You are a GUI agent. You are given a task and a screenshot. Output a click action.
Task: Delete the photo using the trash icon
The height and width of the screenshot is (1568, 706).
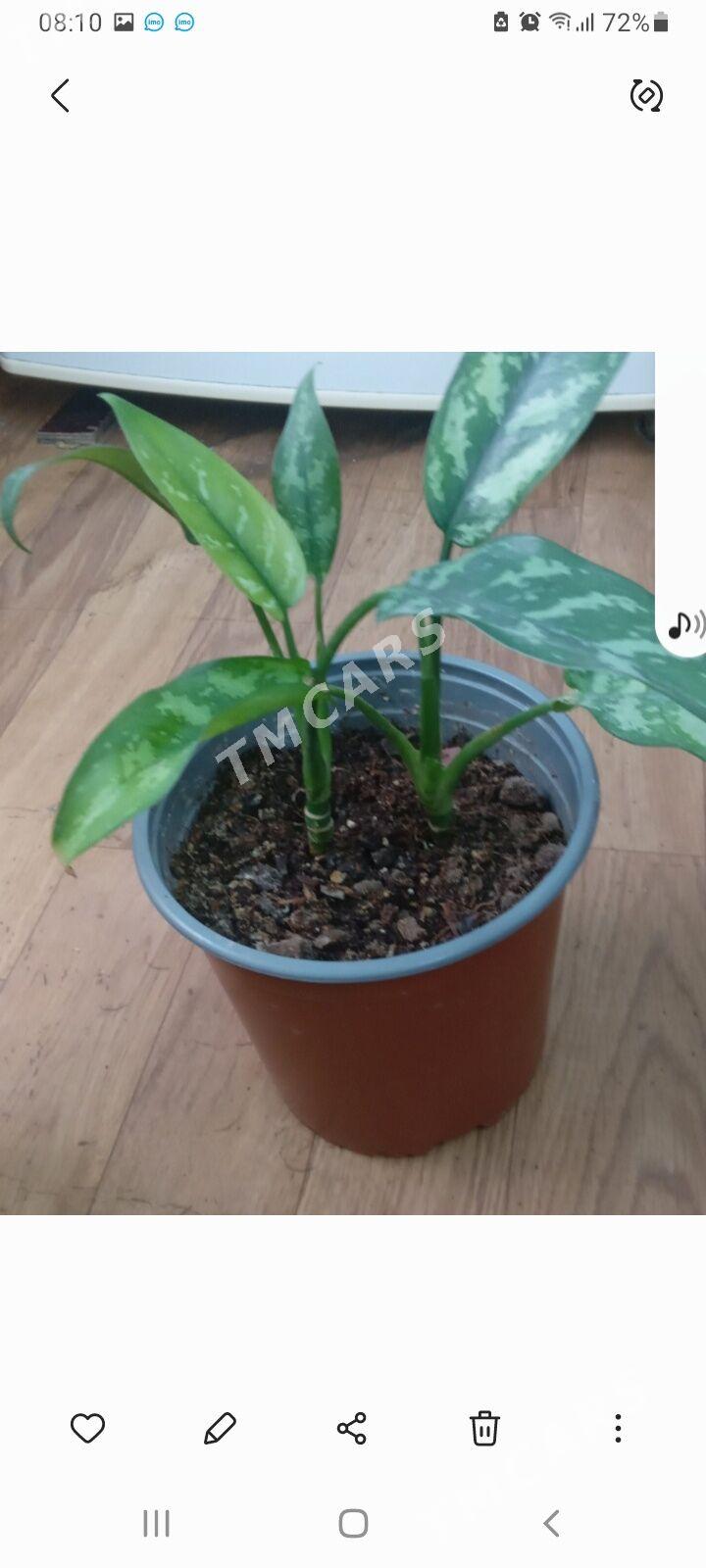pyautogui.click(x=484, y=1429)
